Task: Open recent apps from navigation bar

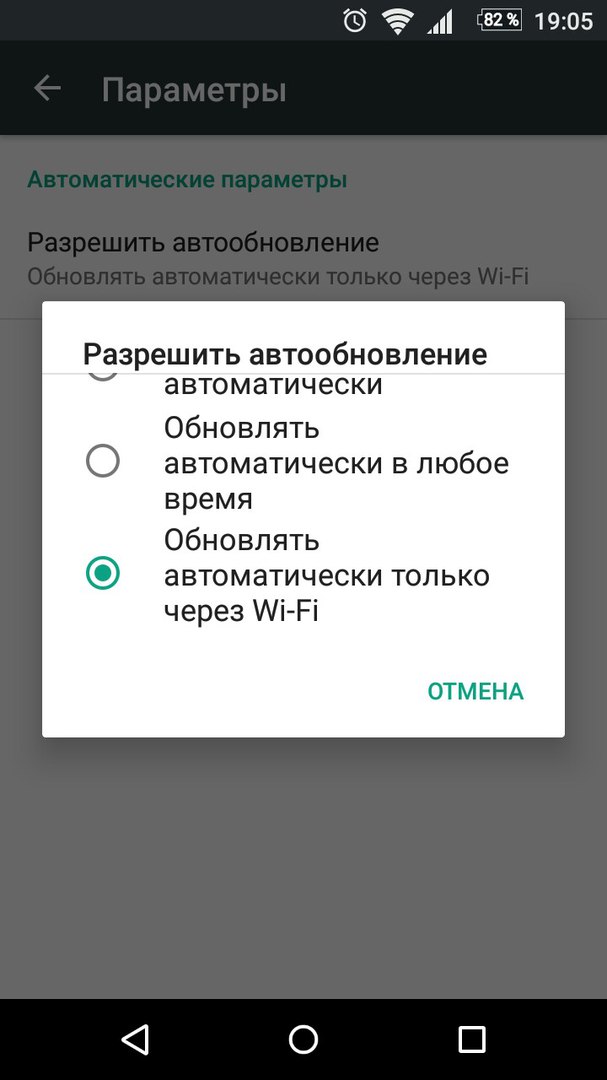Action: click(x=472, y=1039)
